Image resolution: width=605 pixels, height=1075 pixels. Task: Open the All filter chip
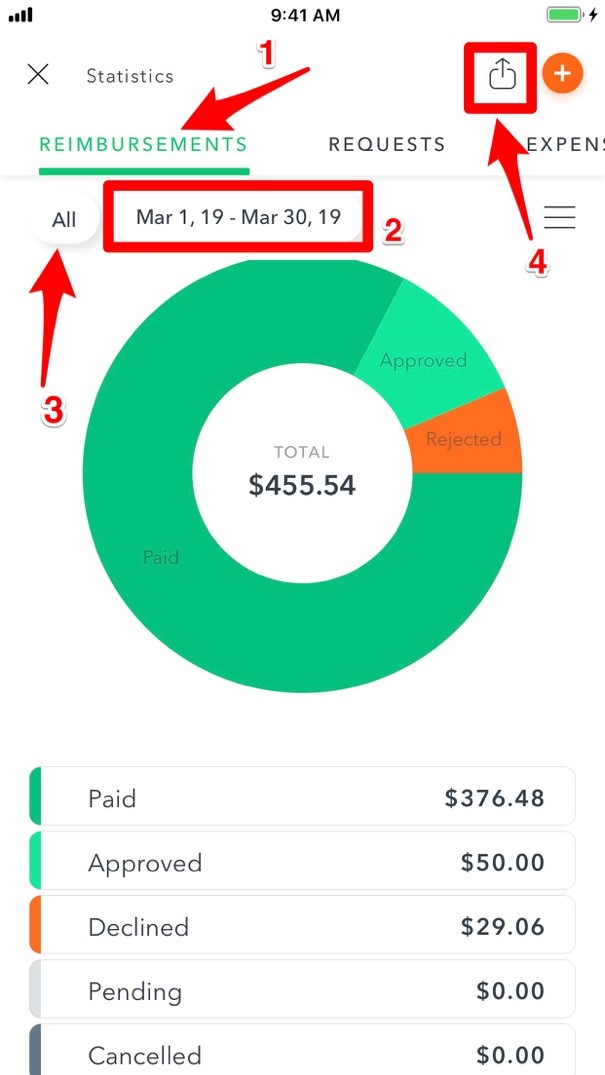64,220
